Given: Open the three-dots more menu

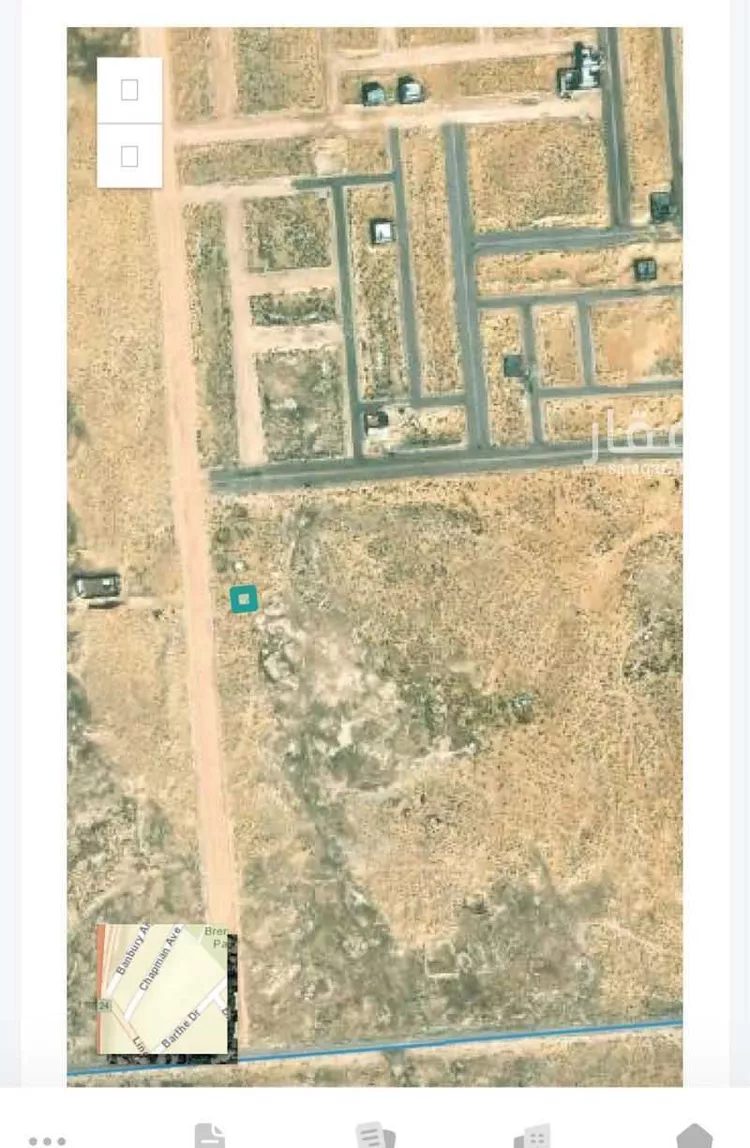Looking at the screenshot, I should pos(47,1138).
